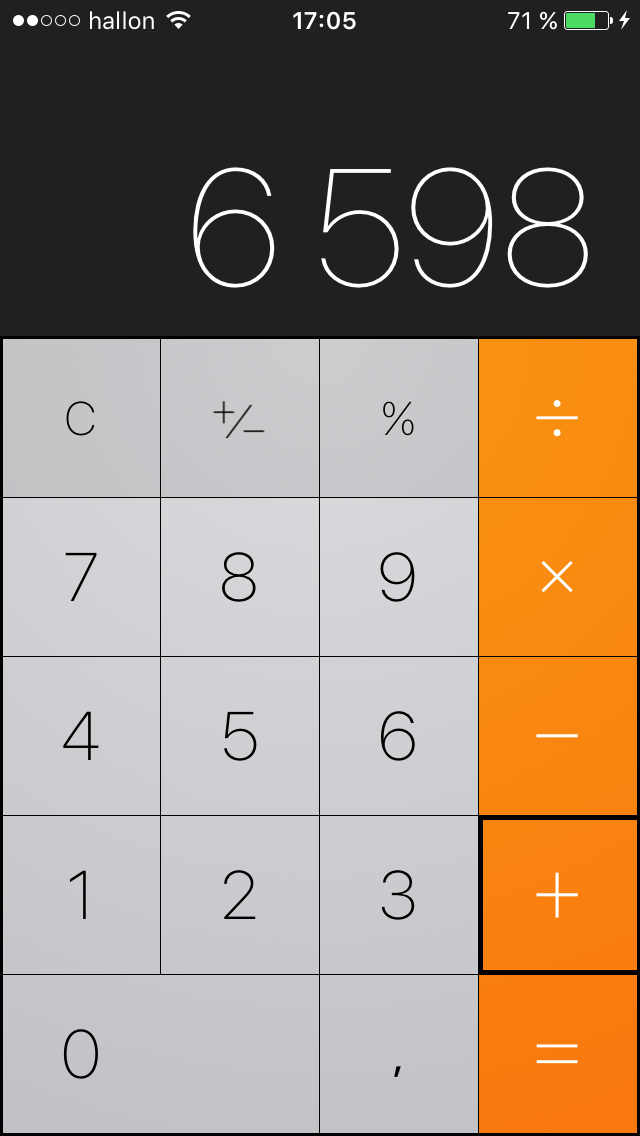
Task: Enter the digit 5
Action: [x=240, y=736]
